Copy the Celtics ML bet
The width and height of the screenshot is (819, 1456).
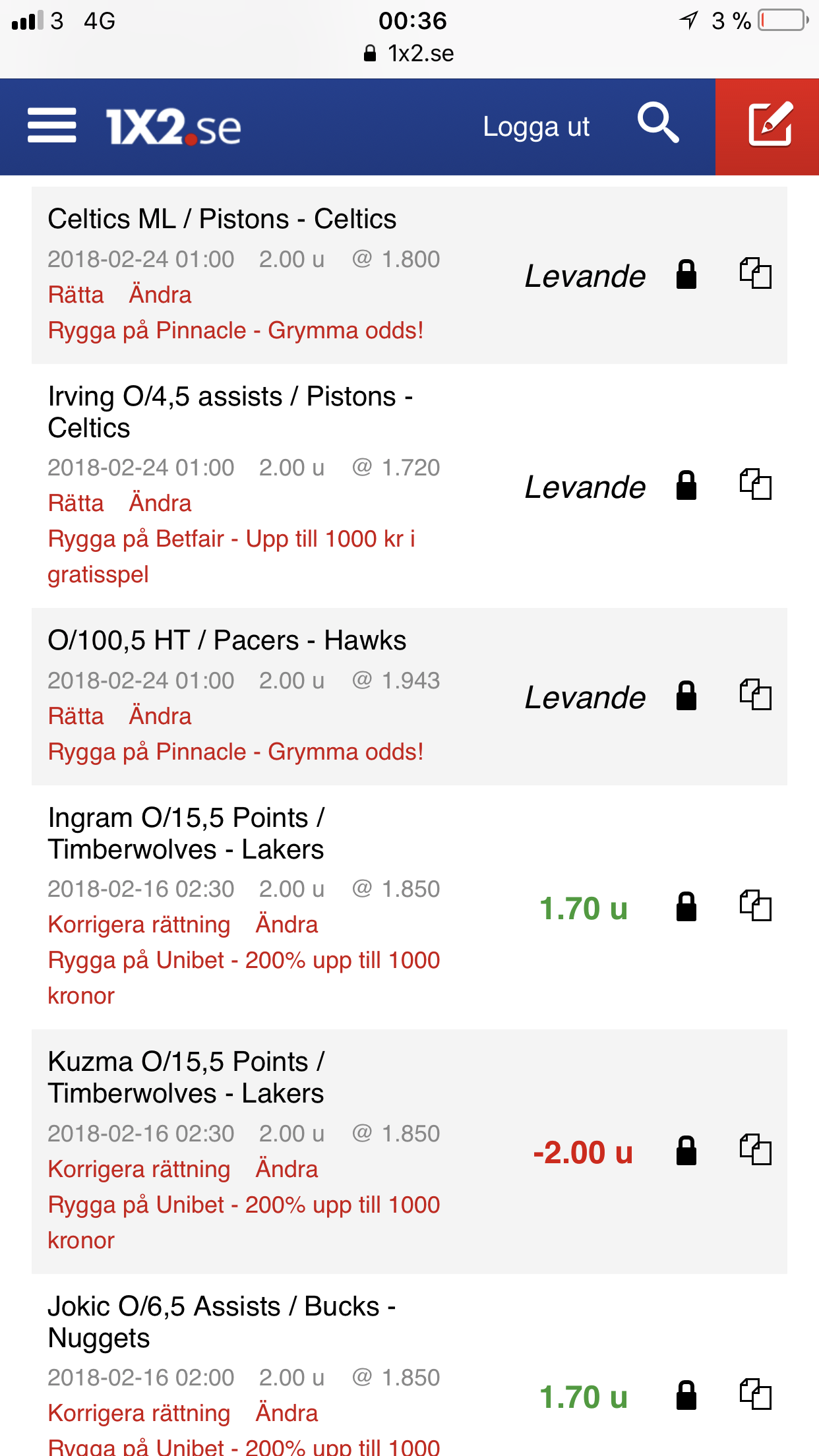pyautogui.click(x=755, y=273)
